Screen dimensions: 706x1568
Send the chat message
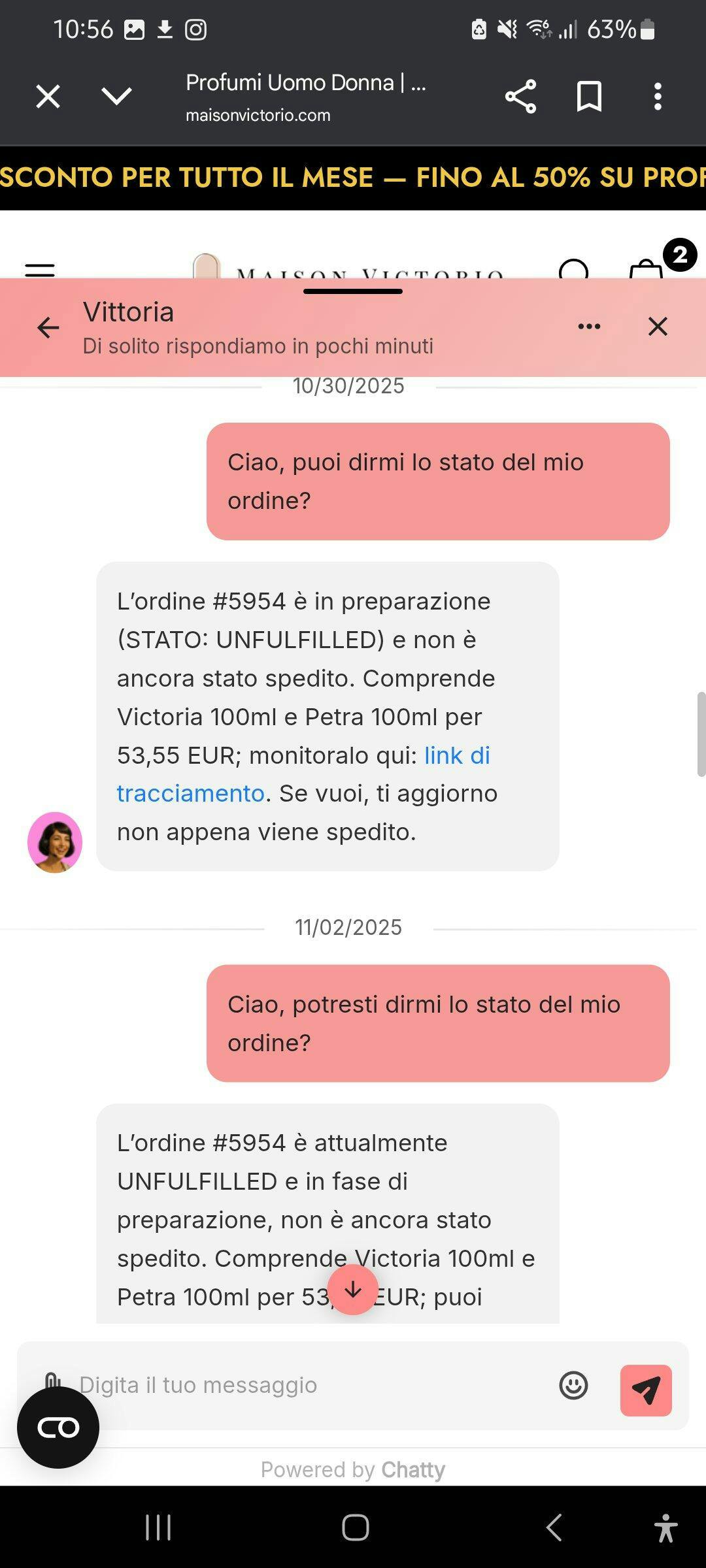tap(646, 1390)
